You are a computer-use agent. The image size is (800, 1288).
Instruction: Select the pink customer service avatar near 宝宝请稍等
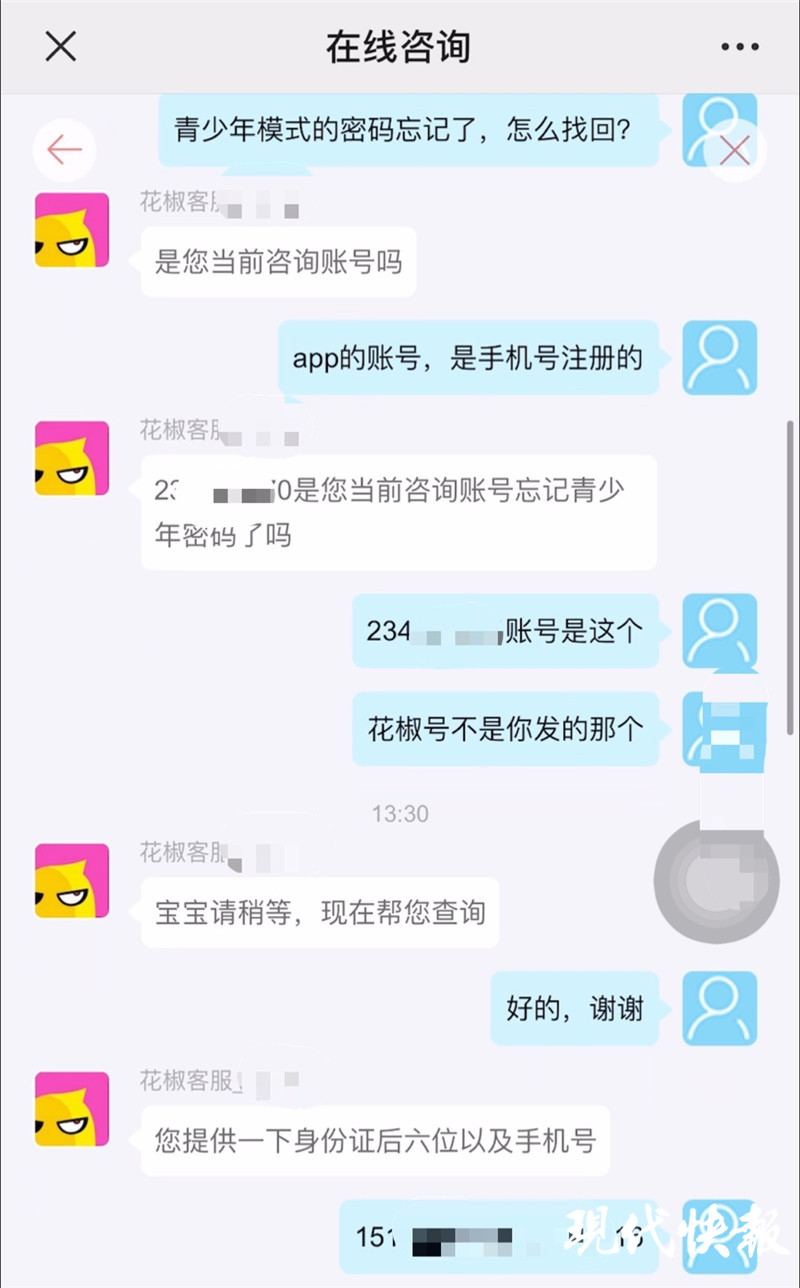tap(71, 880)
